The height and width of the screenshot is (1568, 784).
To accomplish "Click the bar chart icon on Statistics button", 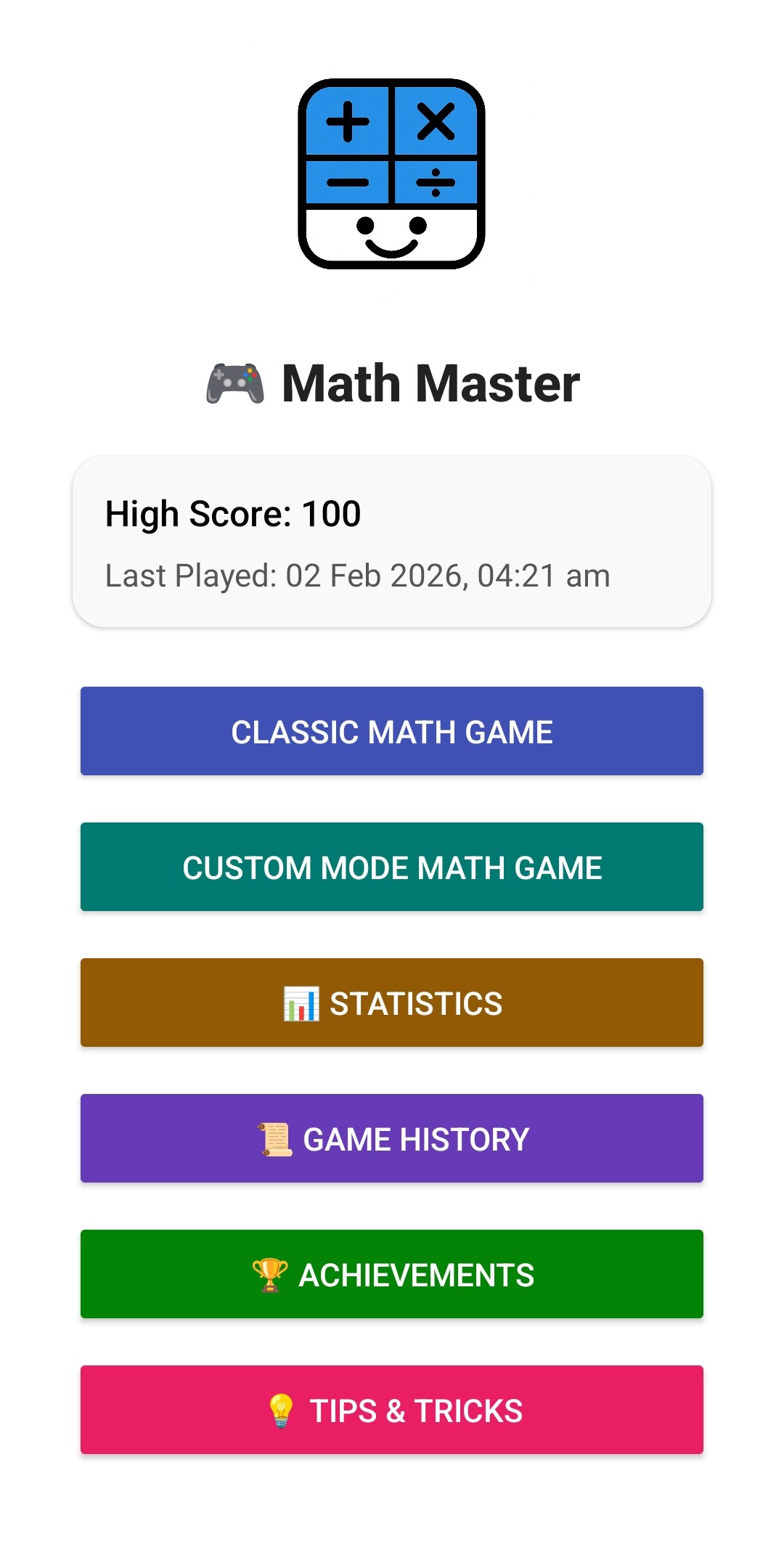I will click(x=302, y=1002).
